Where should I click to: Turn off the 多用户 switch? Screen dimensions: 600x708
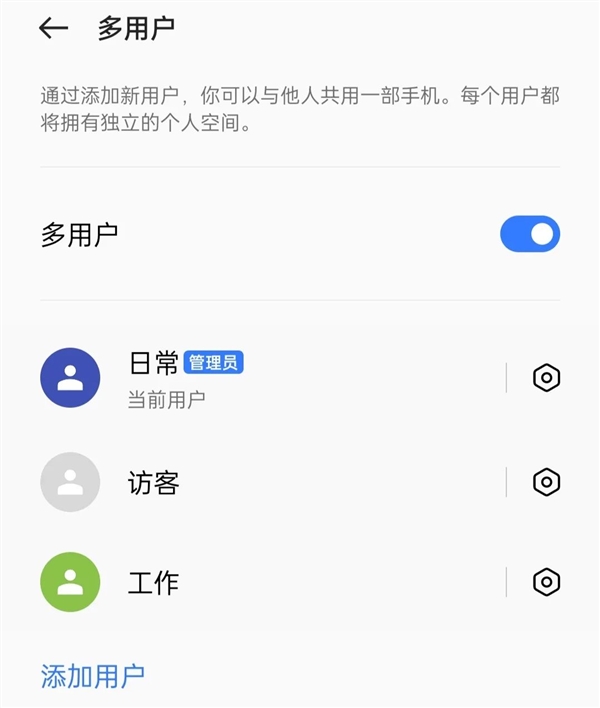(x=529, y=235)
